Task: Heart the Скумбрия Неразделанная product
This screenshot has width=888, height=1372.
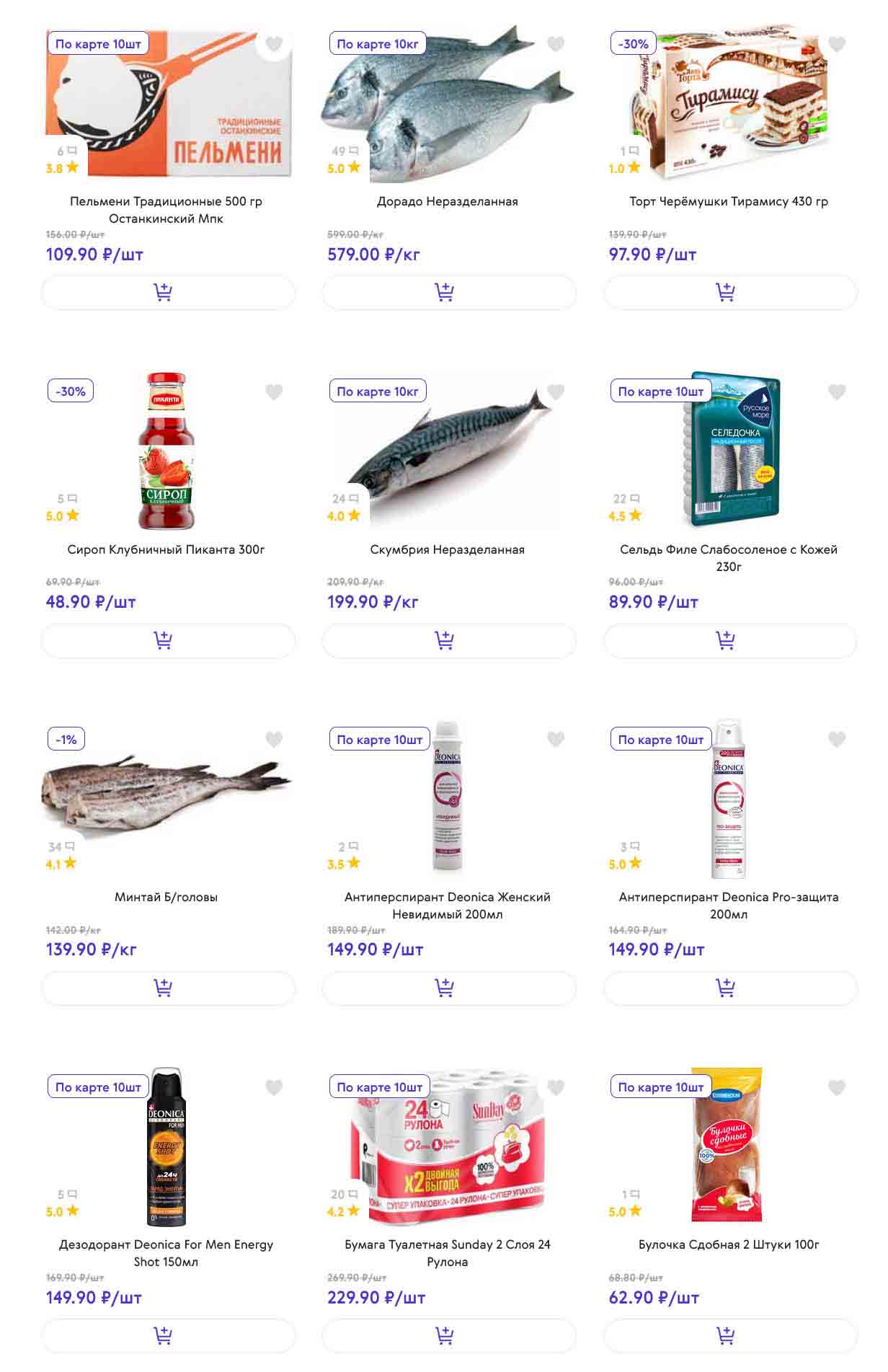Action: pos(556,392)
